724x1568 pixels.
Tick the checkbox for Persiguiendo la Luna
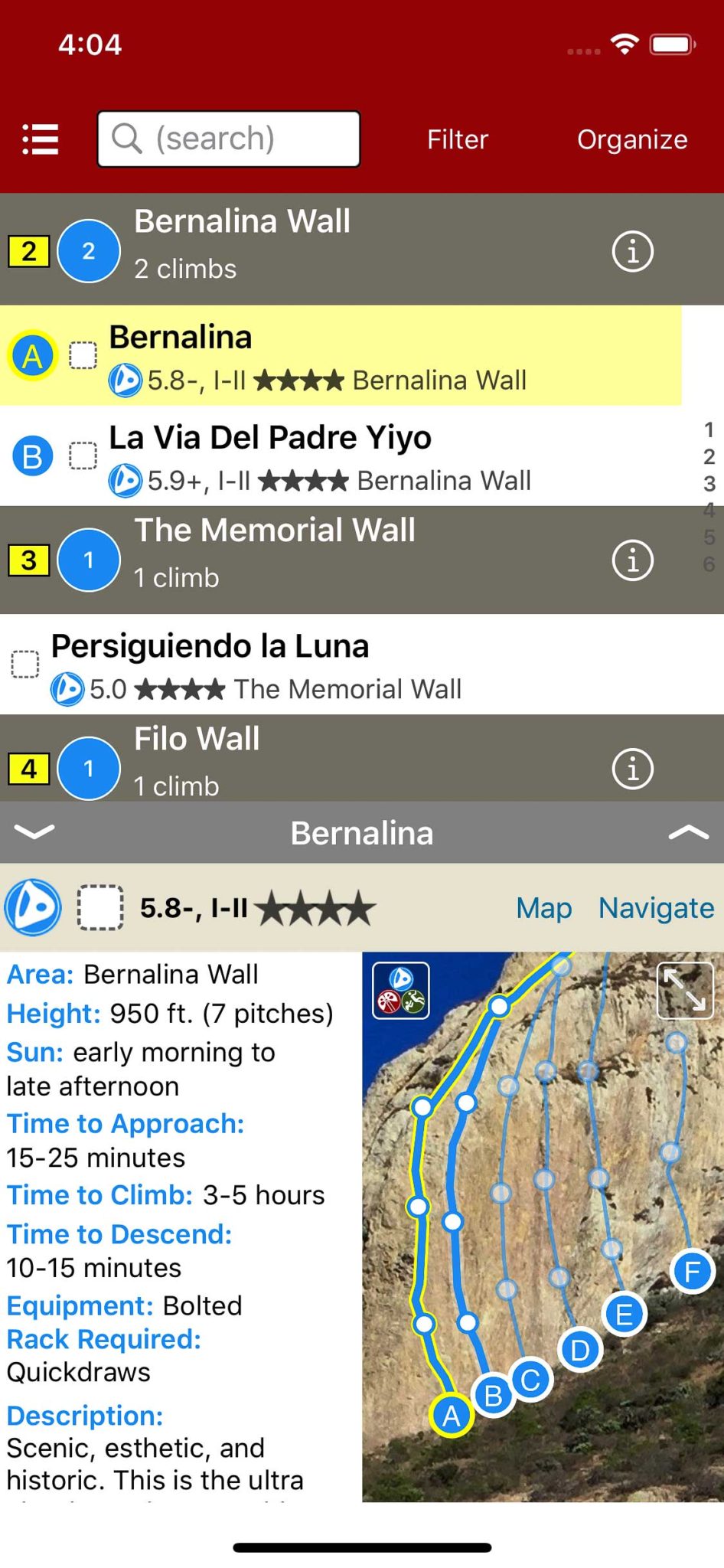[25, 664]
